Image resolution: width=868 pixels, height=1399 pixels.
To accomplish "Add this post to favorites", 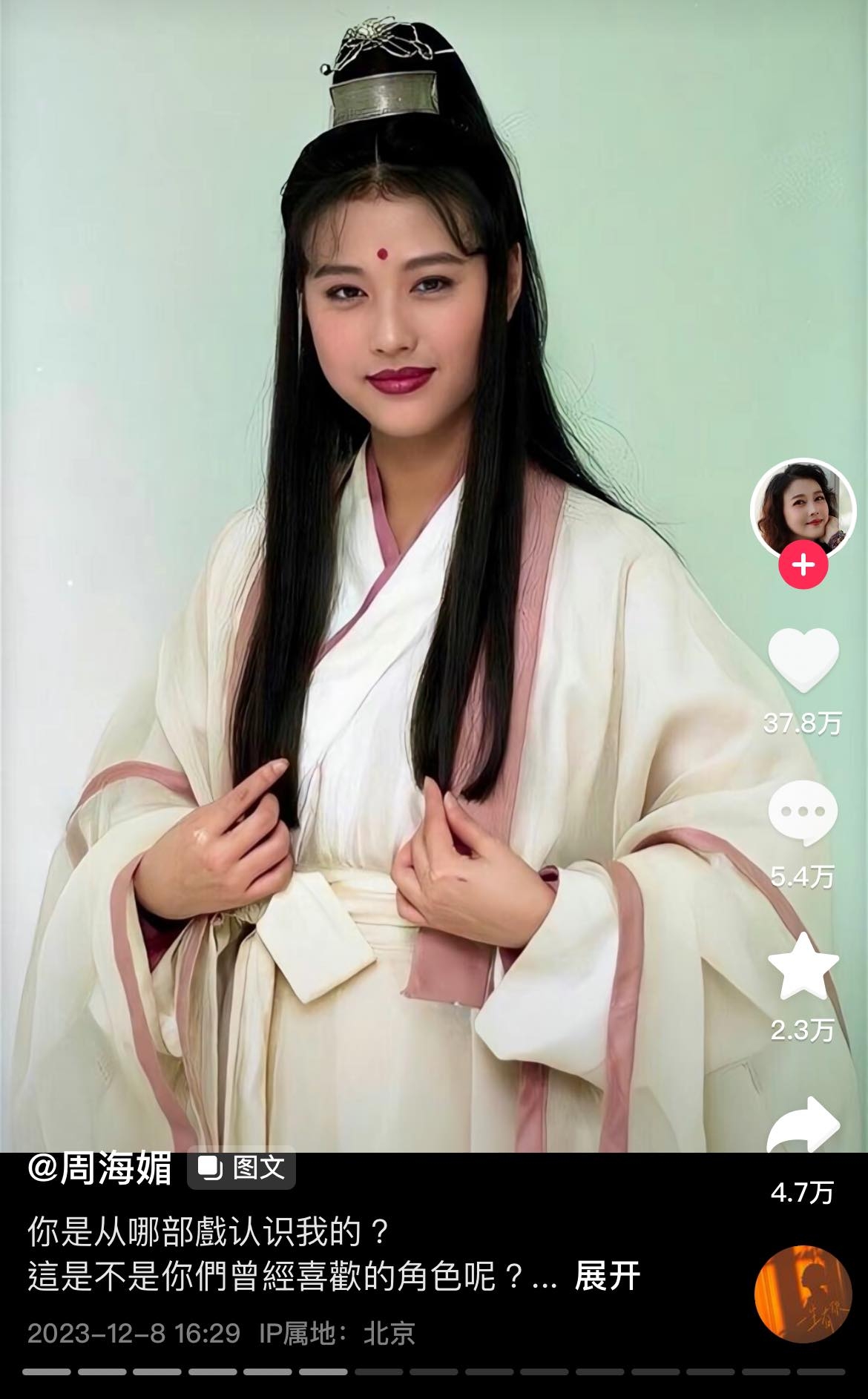I will point(803,967).
